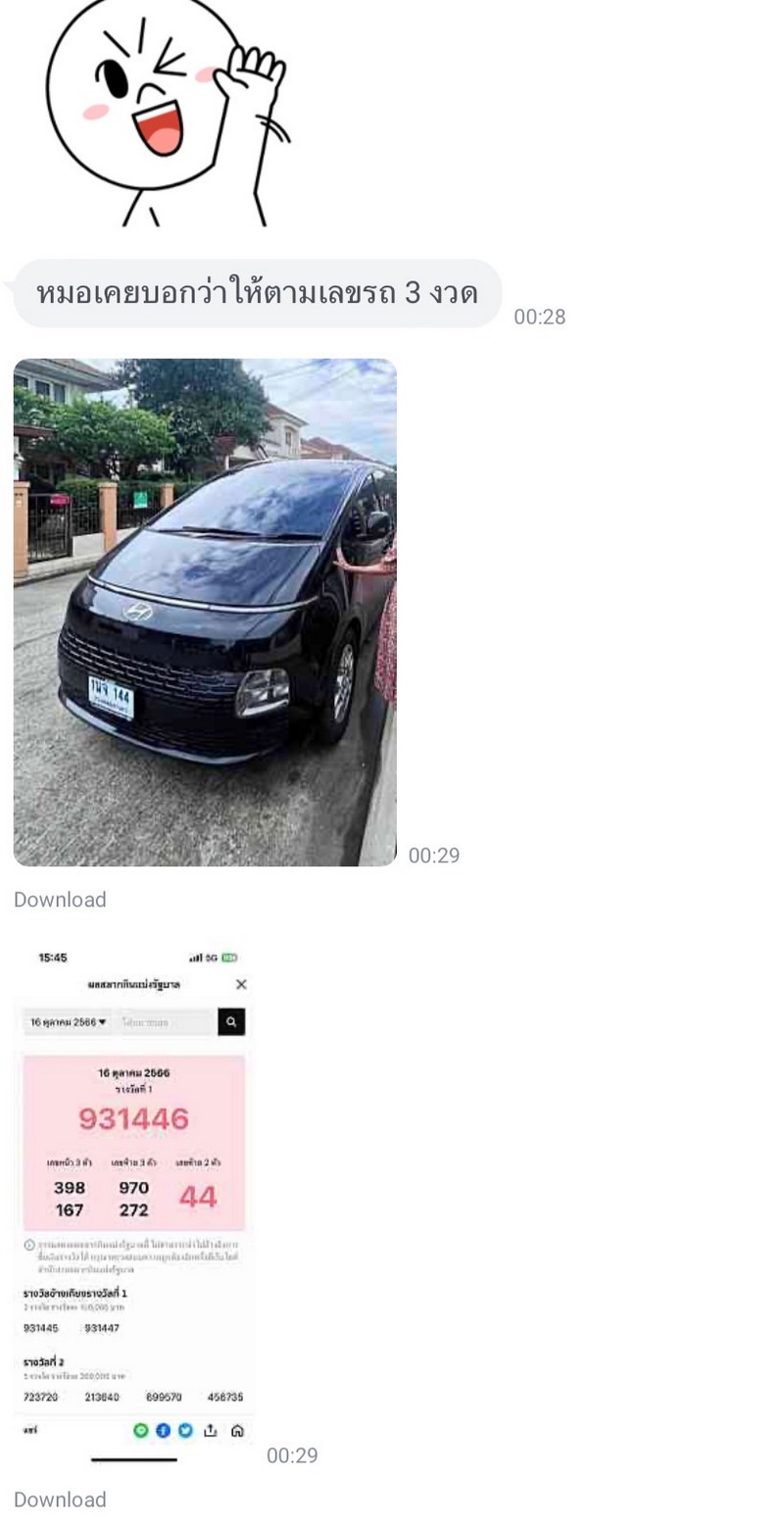
Task: Tap the laughing character sticker
Action: pyautogui.click(x=169, y=112)
